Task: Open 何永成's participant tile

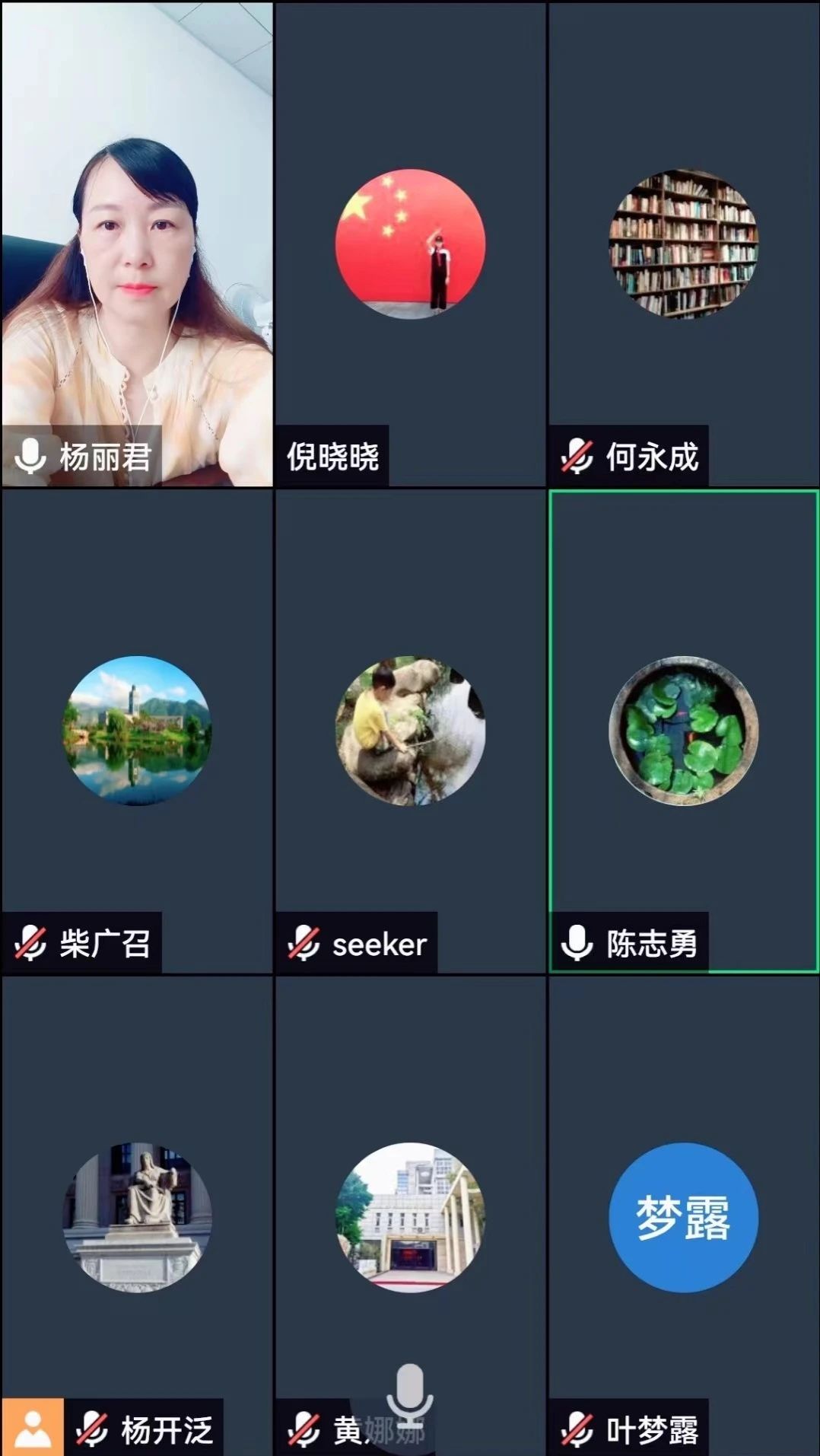Action: [x=683, y=244]
